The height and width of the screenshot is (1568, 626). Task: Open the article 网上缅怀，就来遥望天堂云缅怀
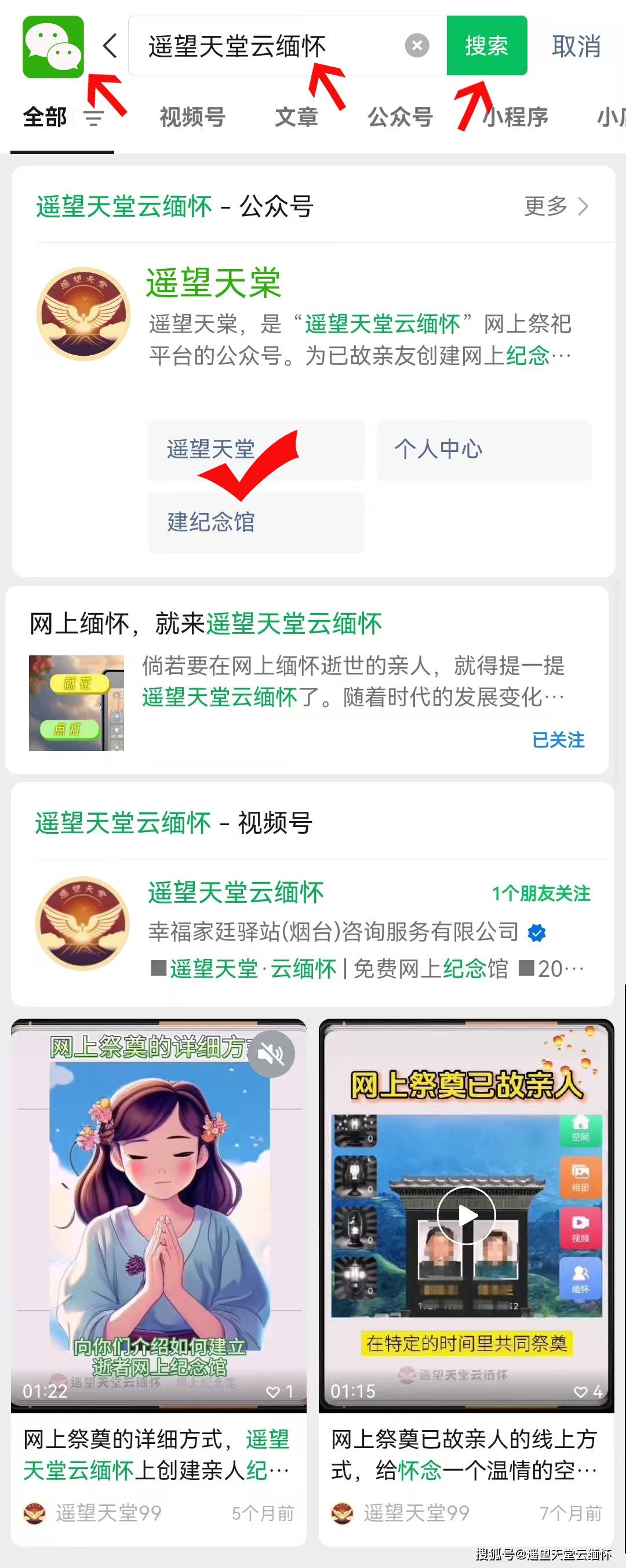click(207, 624)
